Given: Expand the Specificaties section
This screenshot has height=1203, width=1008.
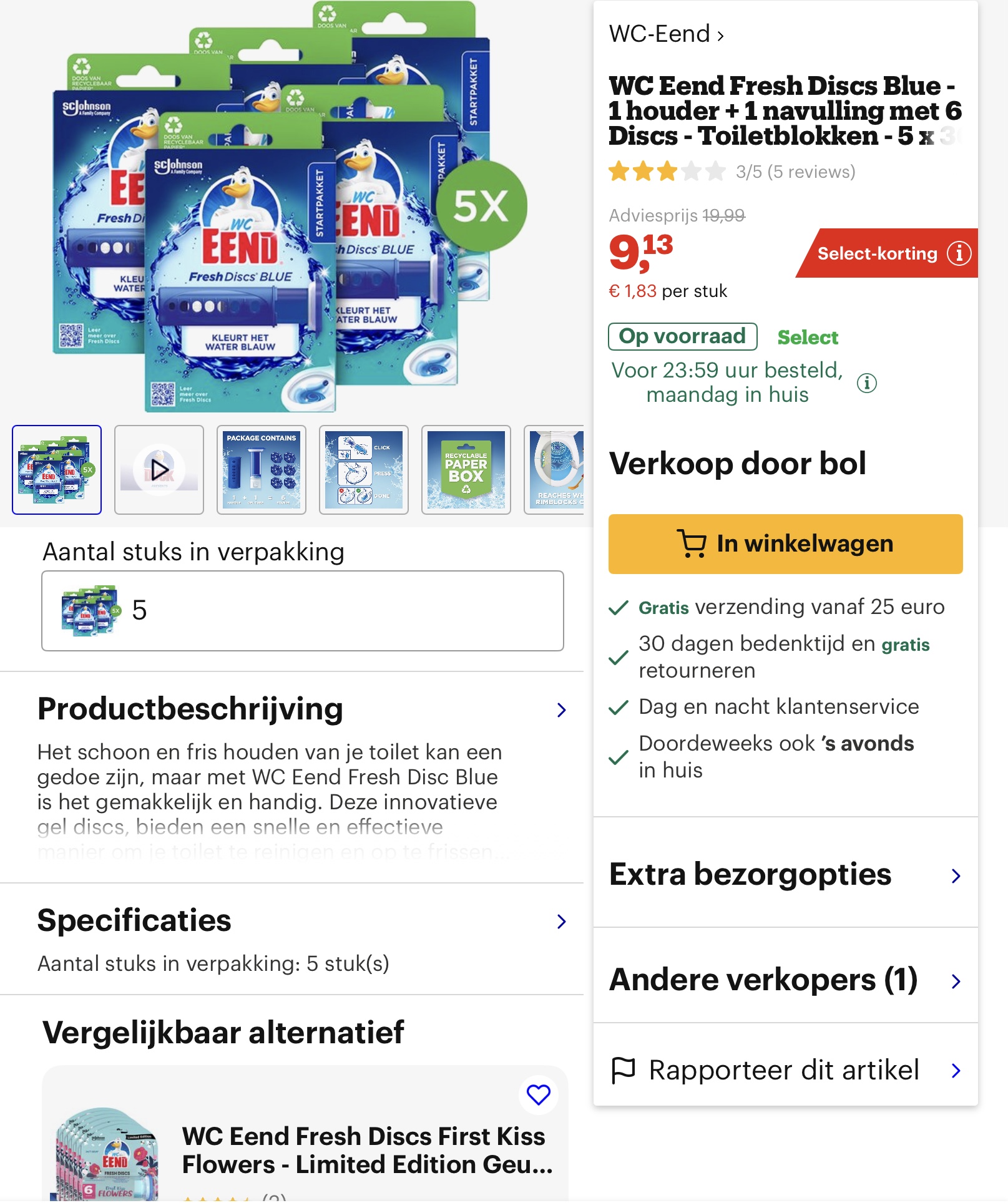Looking at the screenshot, I should tap(560, 922).
